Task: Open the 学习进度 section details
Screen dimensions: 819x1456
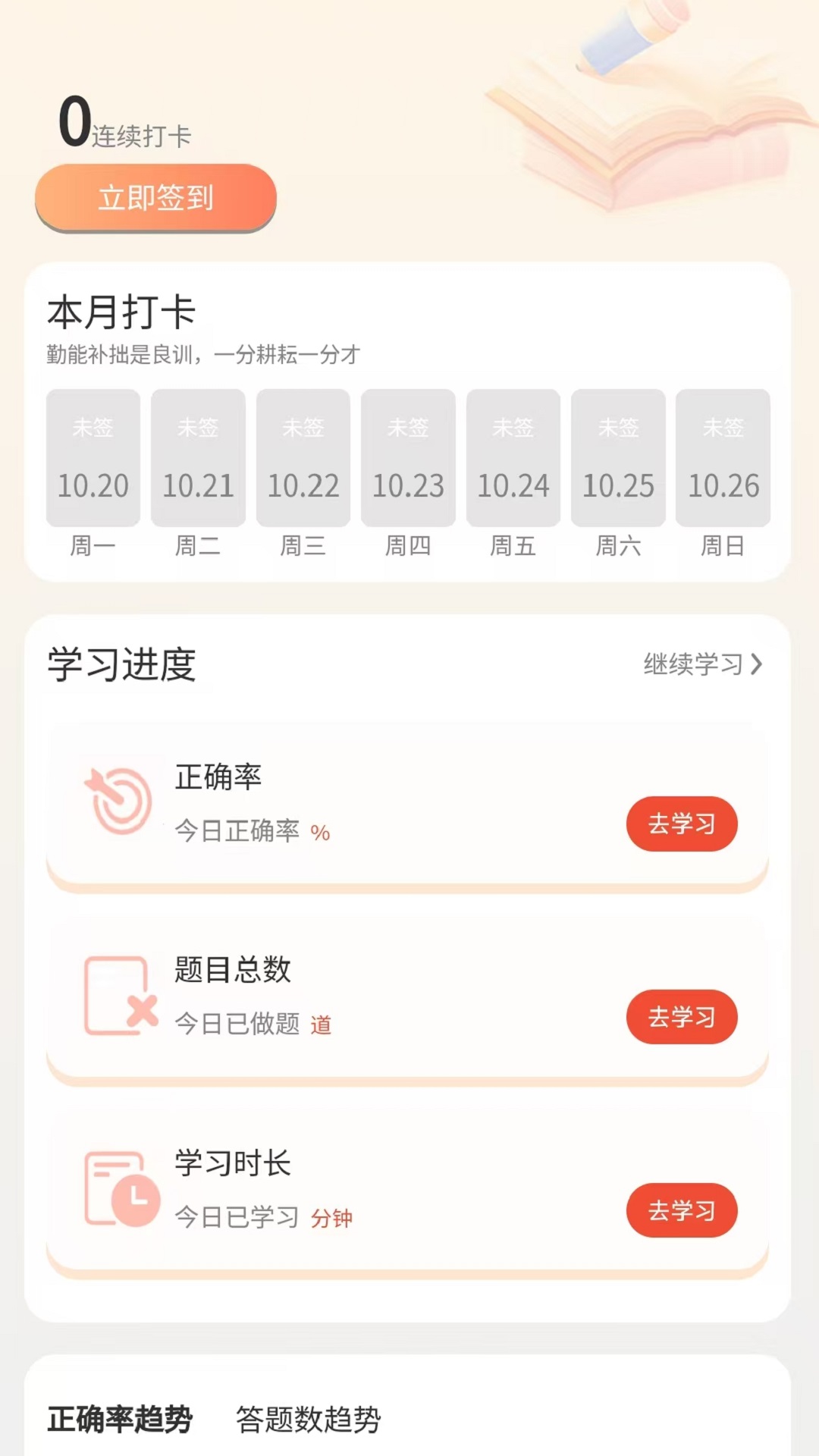Action: point(125,664)
